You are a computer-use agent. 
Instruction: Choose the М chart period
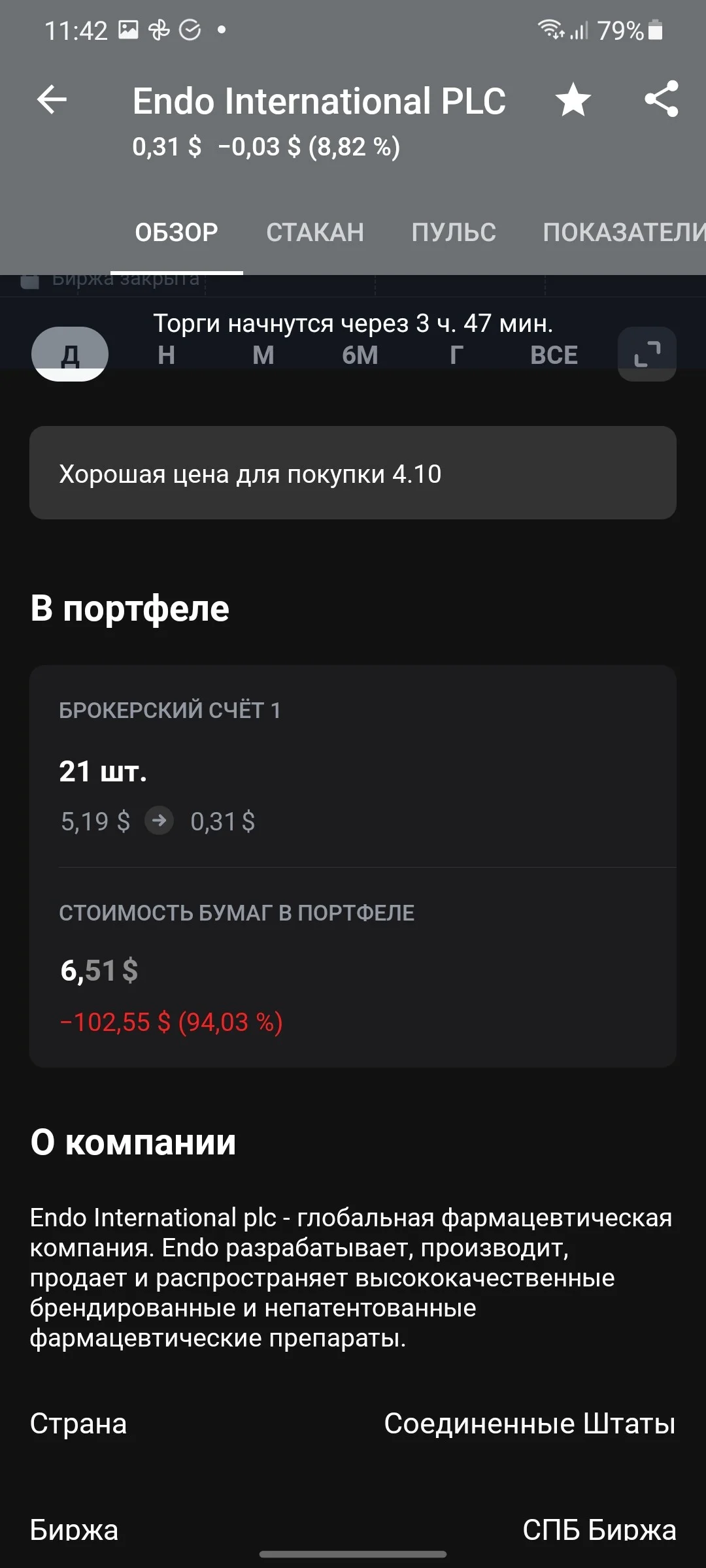263,355
